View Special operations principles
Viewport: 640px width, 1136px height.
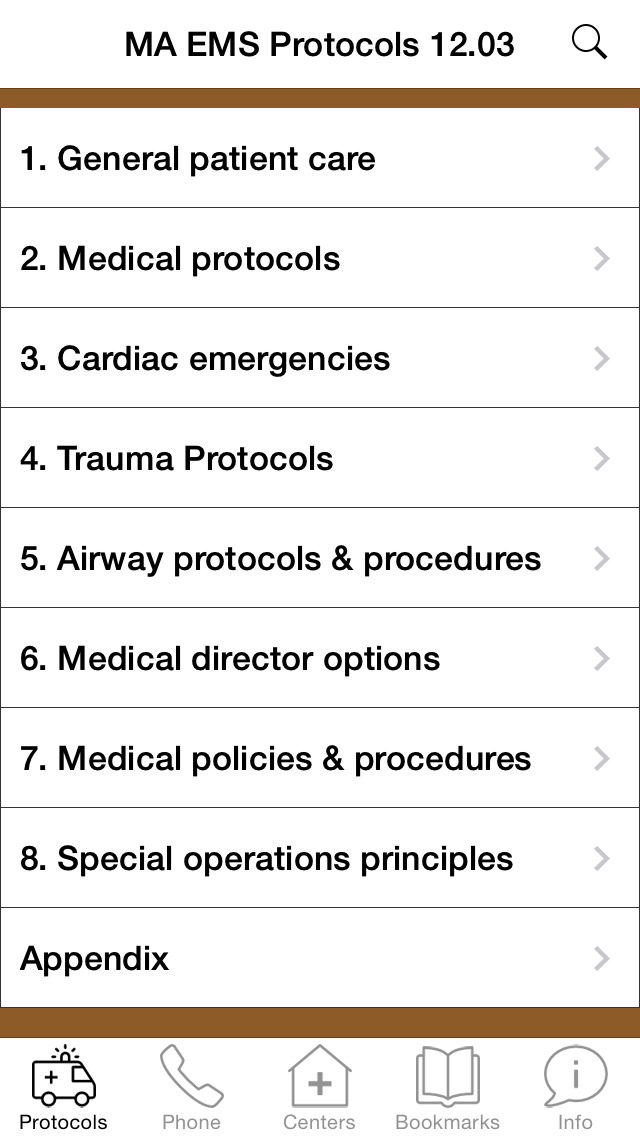click(320, 858)
